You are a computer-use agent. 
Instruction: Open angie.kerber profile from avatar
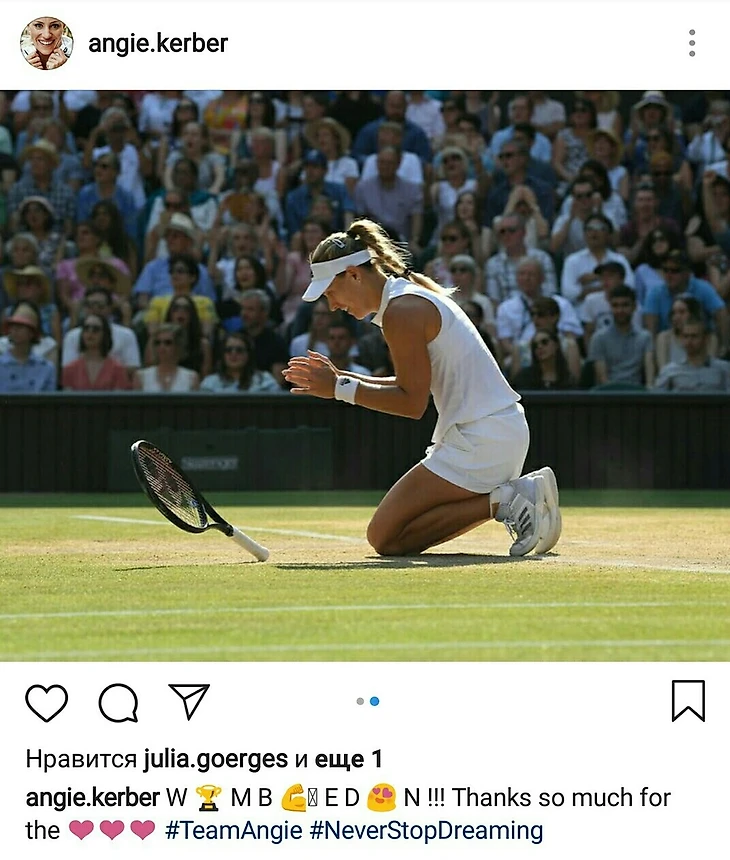[x=47, y=43]
